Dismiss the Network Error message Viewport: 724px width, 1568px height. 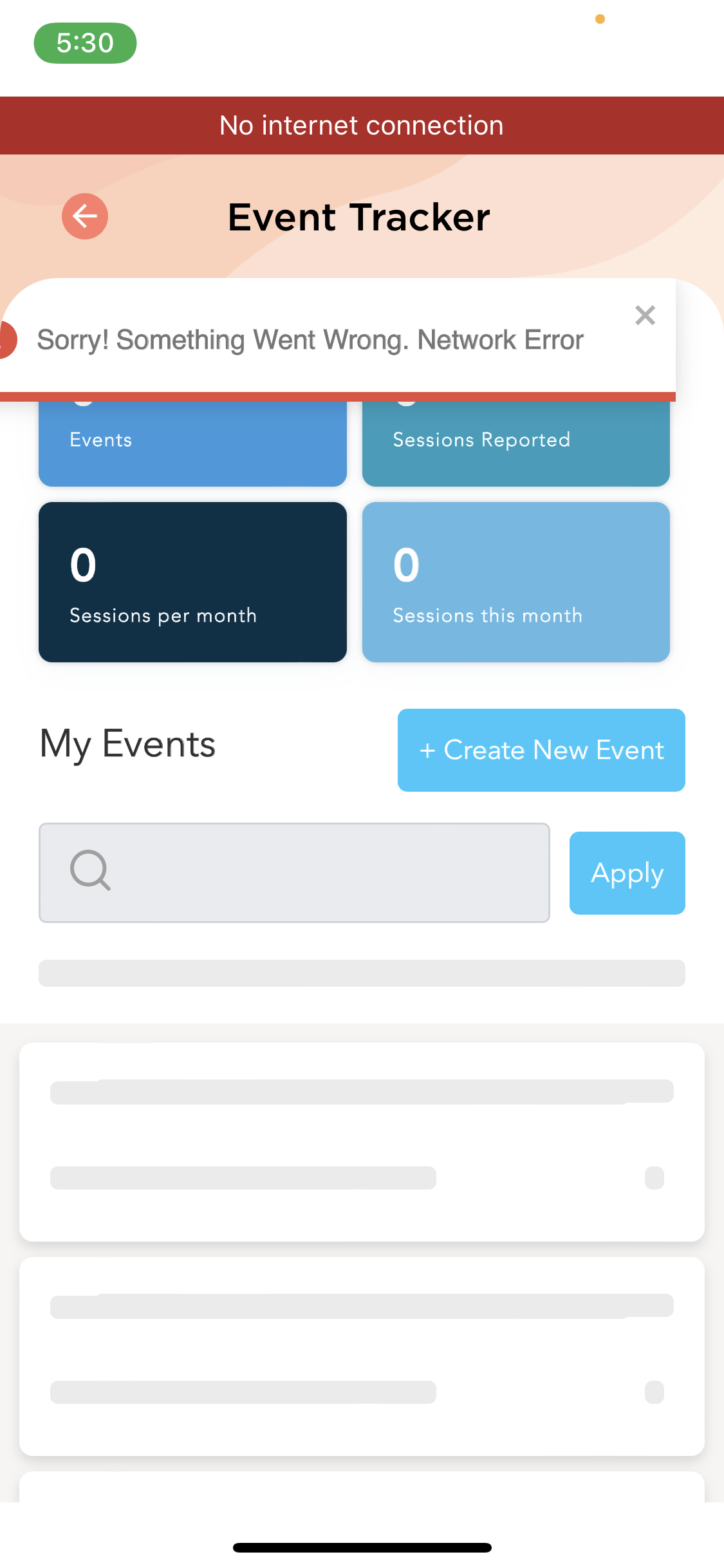[x=645, y=315]
